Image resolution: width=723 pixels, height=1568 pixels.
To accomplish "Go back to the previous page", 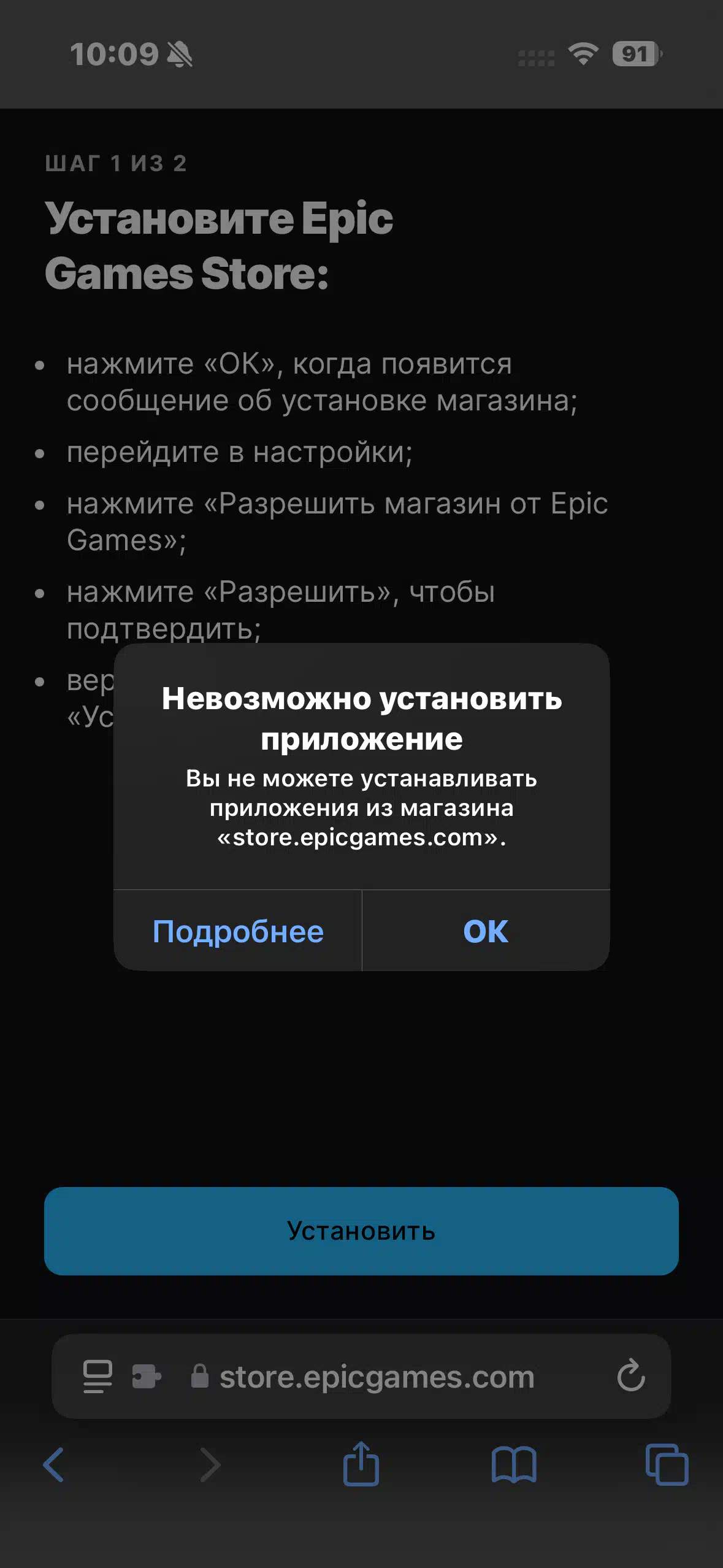I will coord(53,1465).
